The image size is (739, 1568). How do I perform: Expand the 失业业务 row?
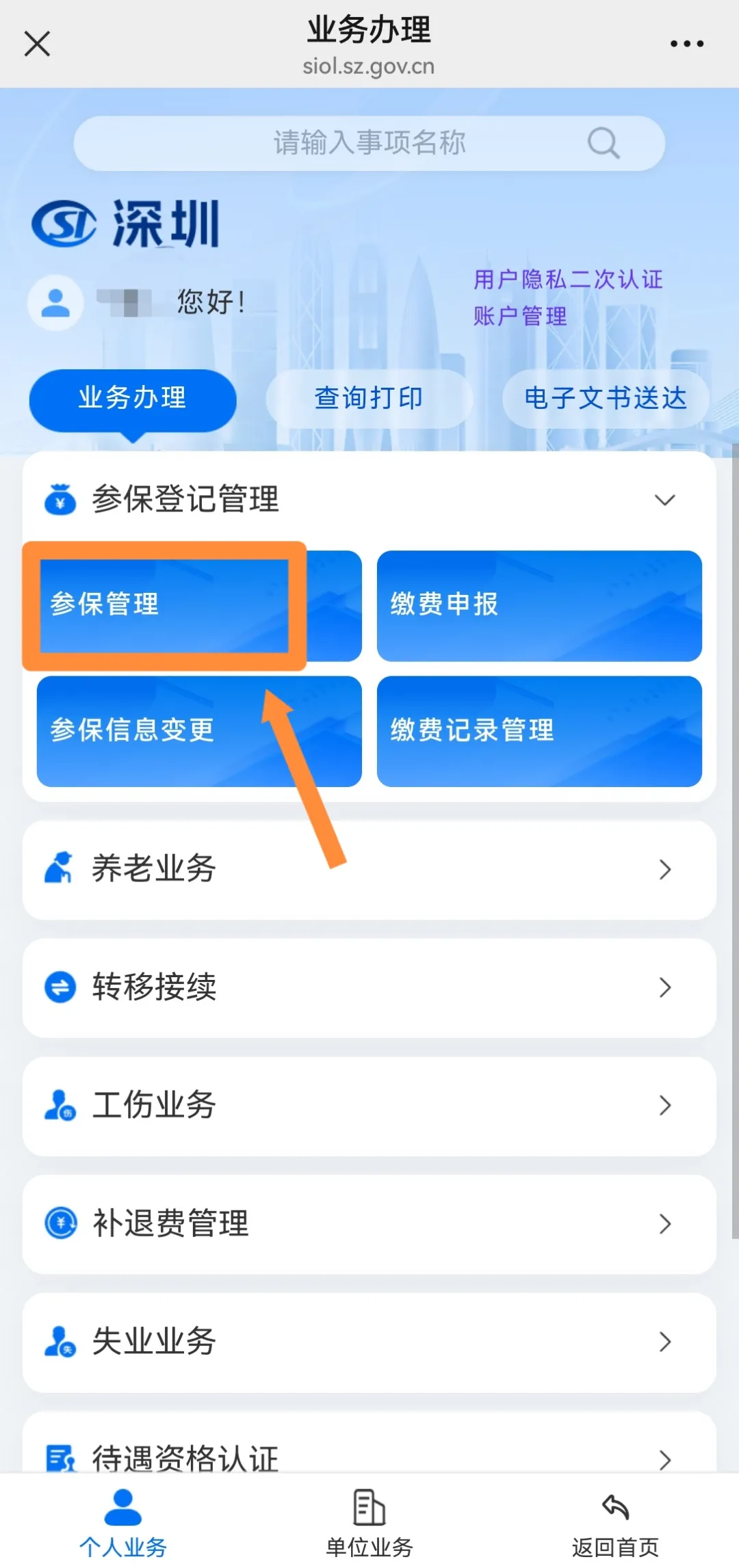[369, 1342]
